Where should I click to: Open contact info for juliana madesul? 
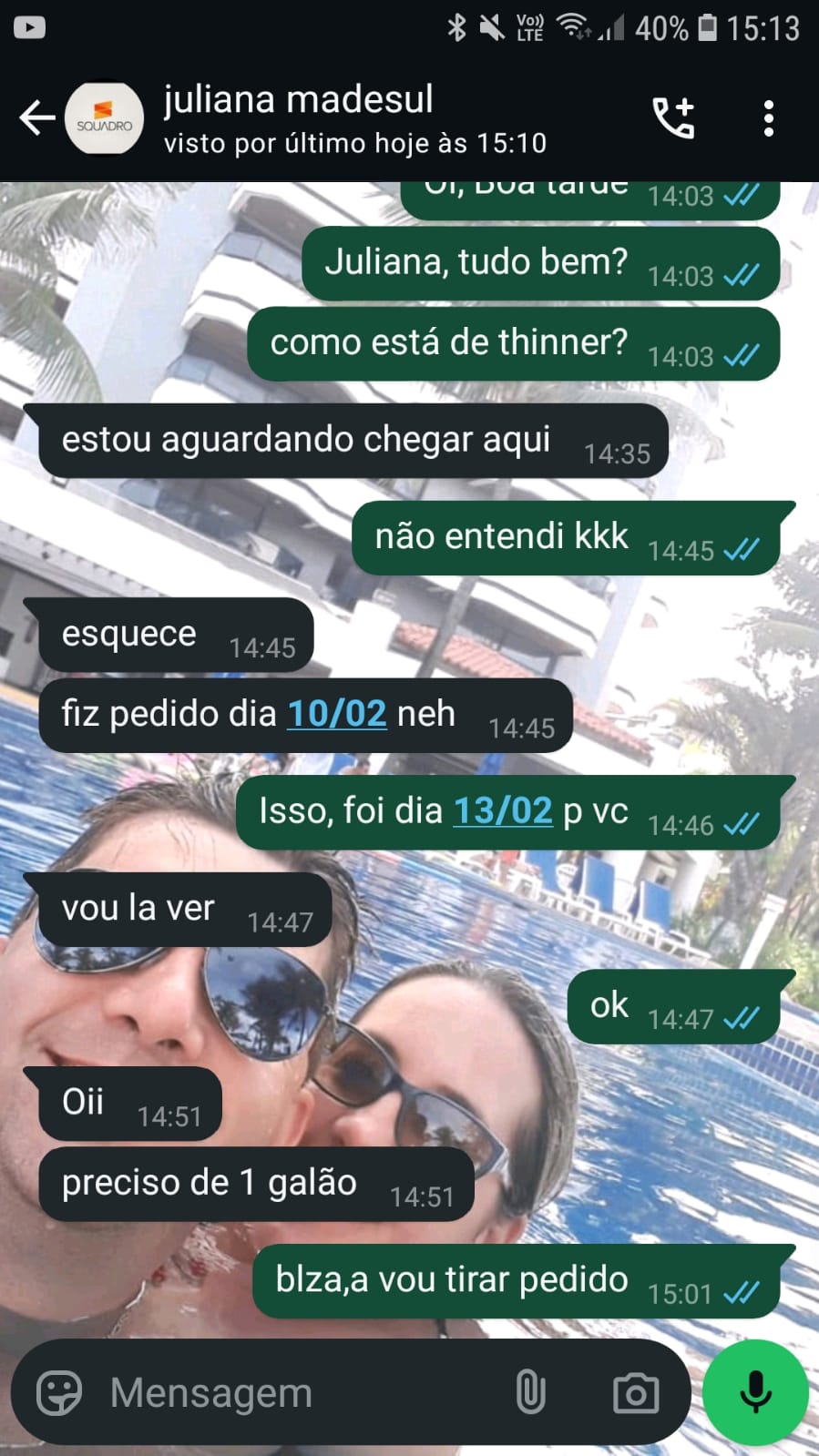click(x=355, y=118)
